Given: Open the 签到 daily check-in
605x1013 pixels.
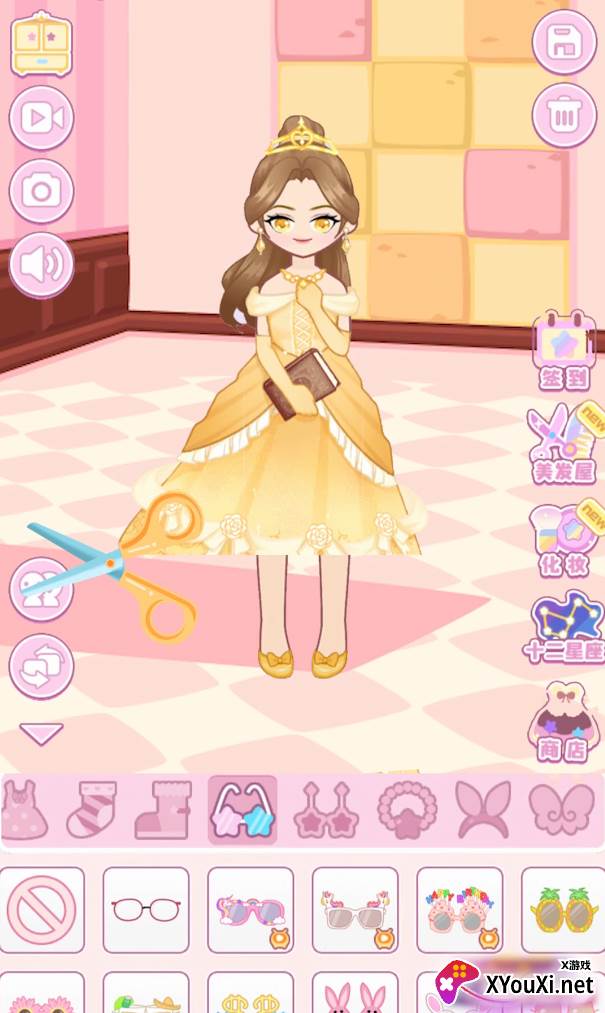Looking at the screenshot, I should coord(563,351).
